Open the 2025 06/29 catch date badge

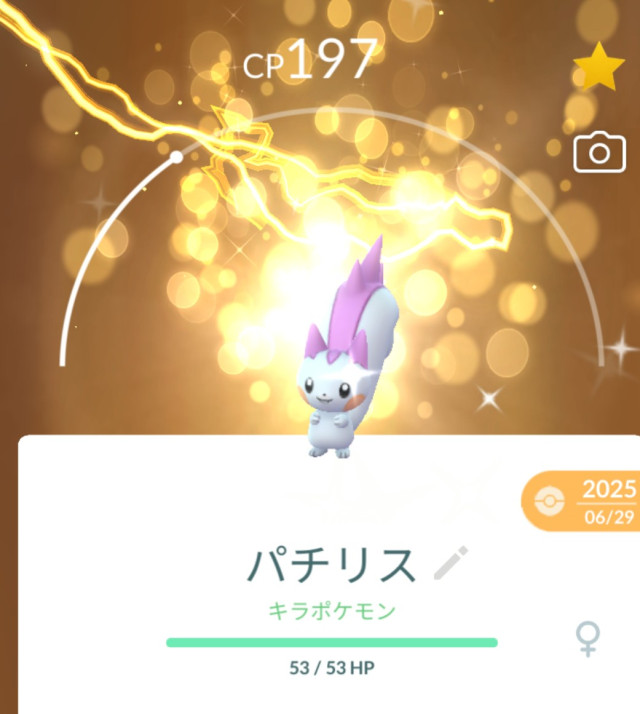pos(586,502)
